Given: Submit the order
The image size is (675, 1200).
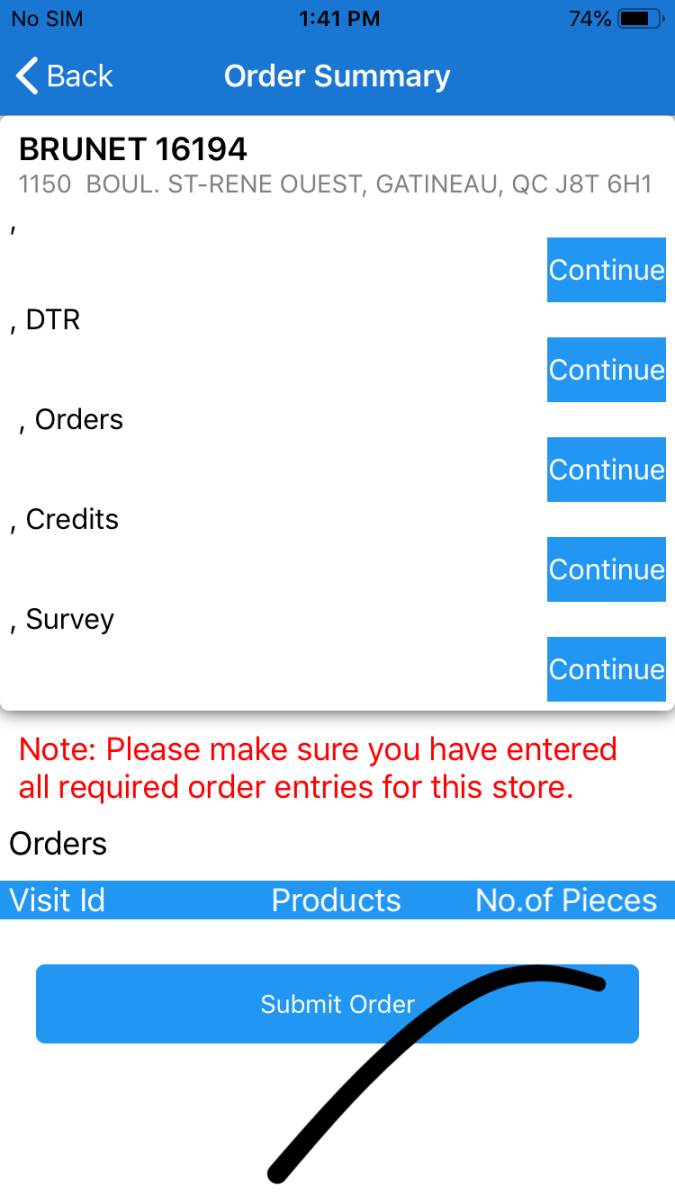Looking at the screenshot, I should click(x=337, y=1004).
